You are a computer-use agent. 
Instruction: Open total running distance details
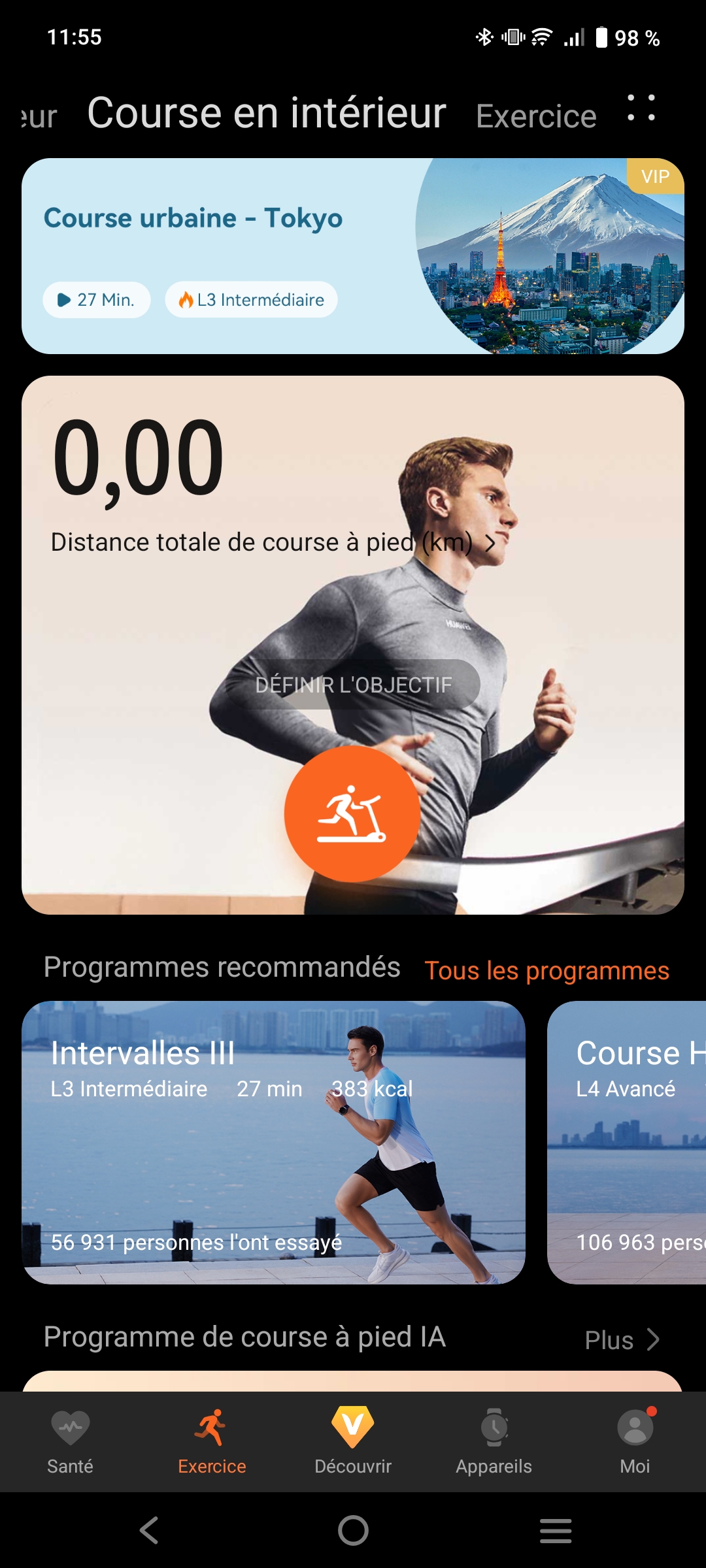click(273, 542)
